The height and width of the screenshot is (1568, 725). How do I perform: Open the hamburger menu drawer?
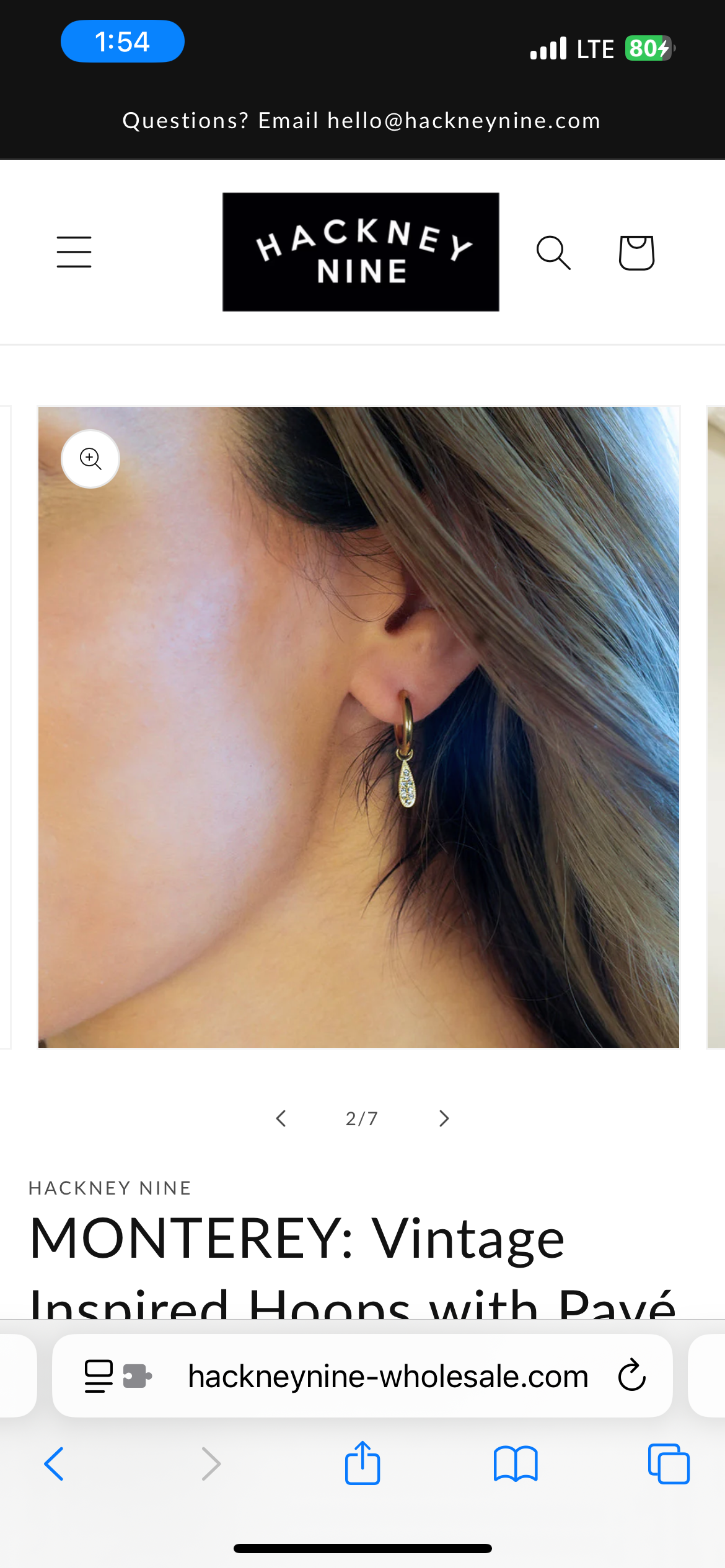click(x=74, y=251)
